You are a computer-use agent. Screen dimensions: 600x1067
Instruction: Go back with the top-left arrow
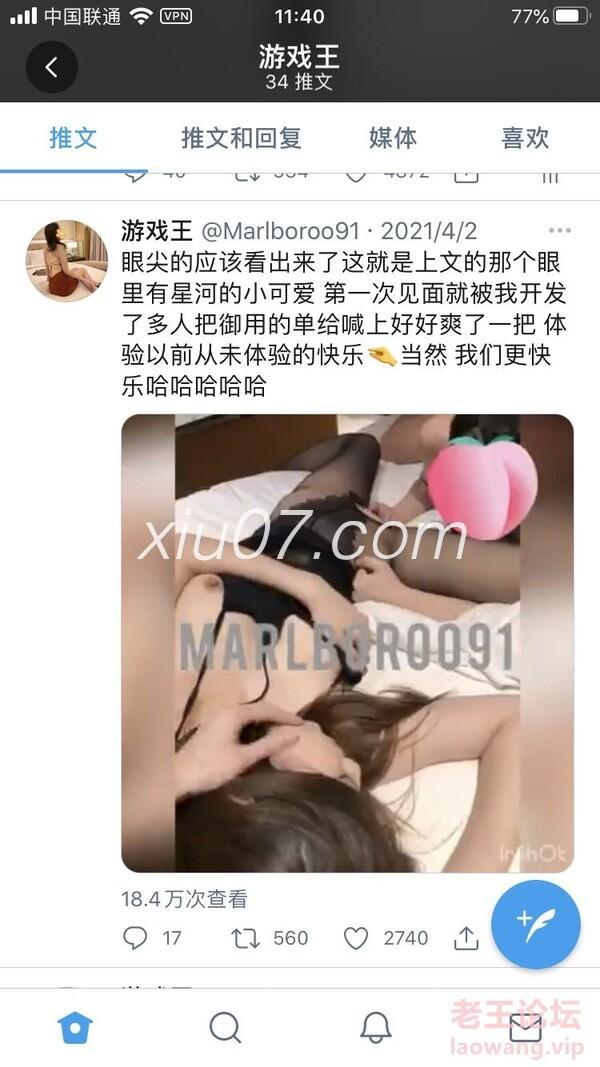point(51,67)
